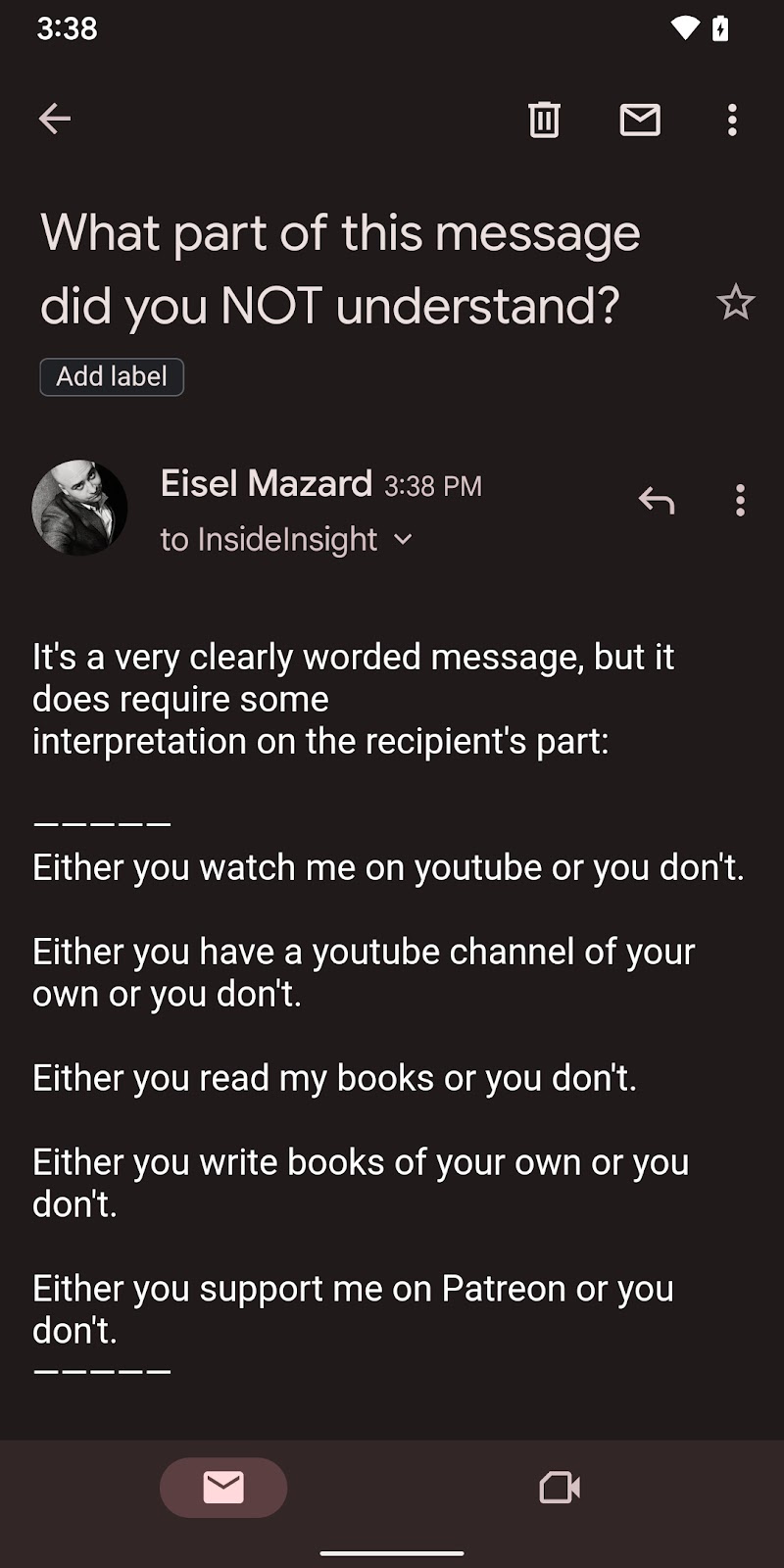Image resolution: width=784 pixels, height=1568 pixels.
Task: Go back to the inbox
Action: (55, 120)
